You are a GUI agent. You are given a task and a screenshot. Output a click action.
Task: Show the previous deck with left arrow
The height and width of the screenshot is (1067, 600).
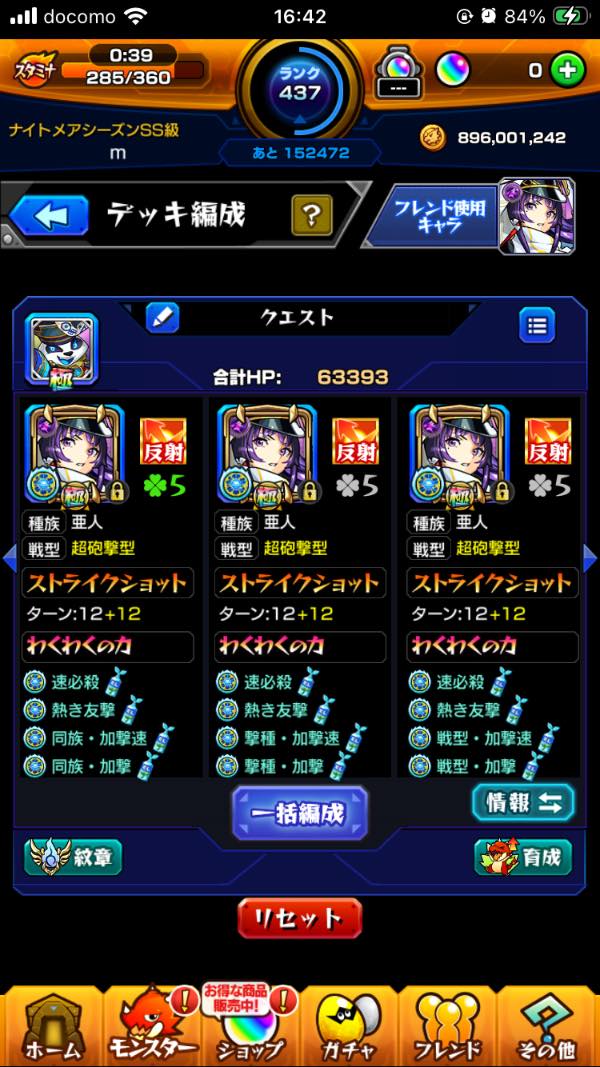click(x=10, y=557)
